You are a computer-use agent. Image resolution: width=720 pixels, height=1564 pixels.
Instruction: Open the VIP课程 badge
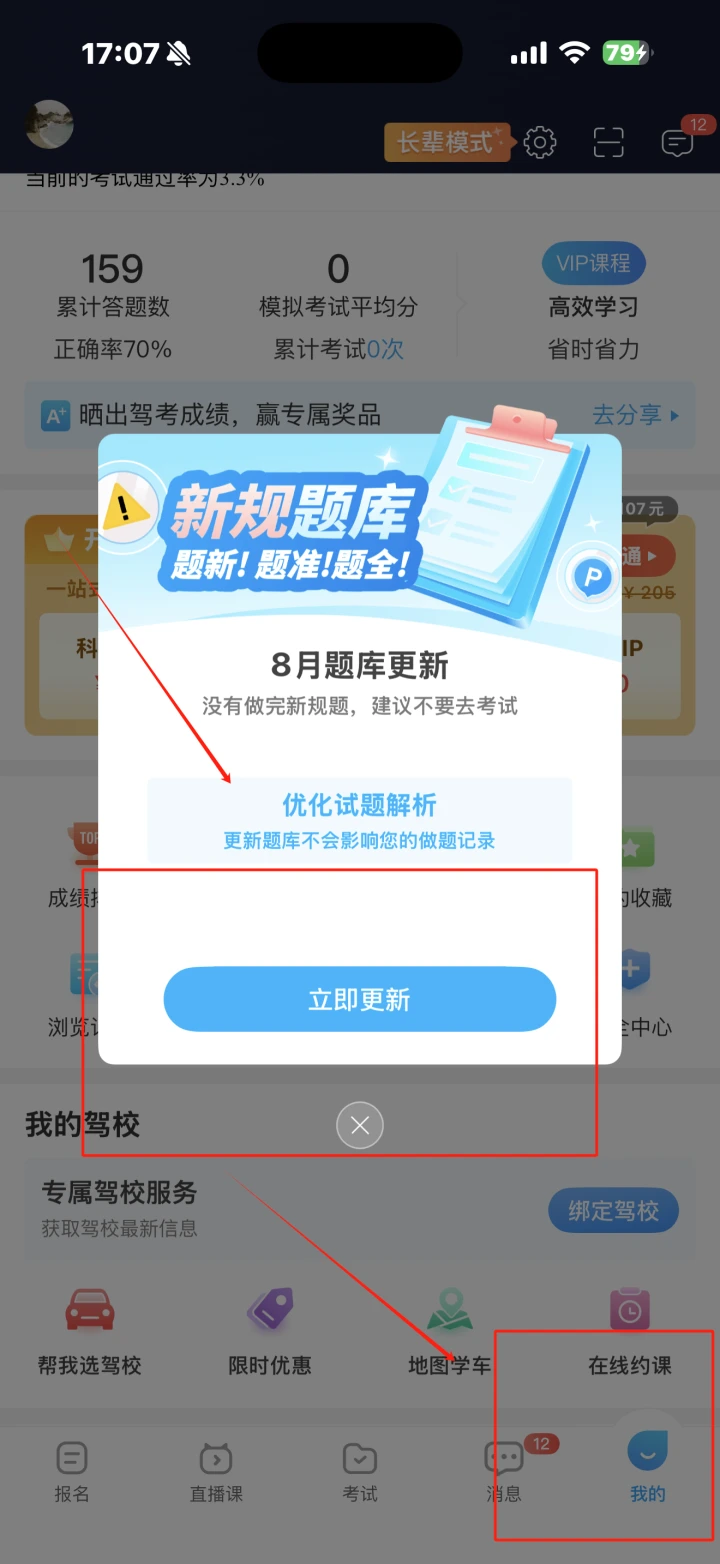point(594,264)
